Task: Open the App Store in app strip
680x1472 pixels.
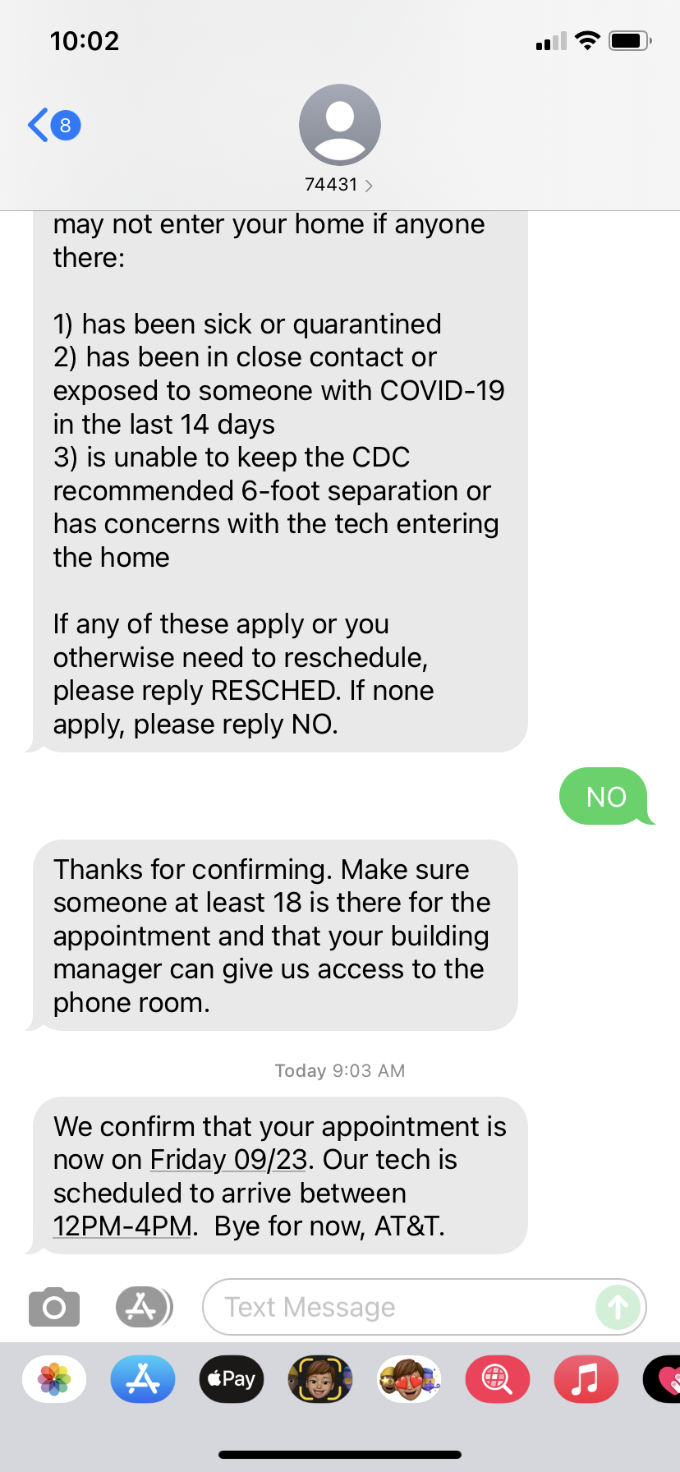Action: [x=143, y=1380]
